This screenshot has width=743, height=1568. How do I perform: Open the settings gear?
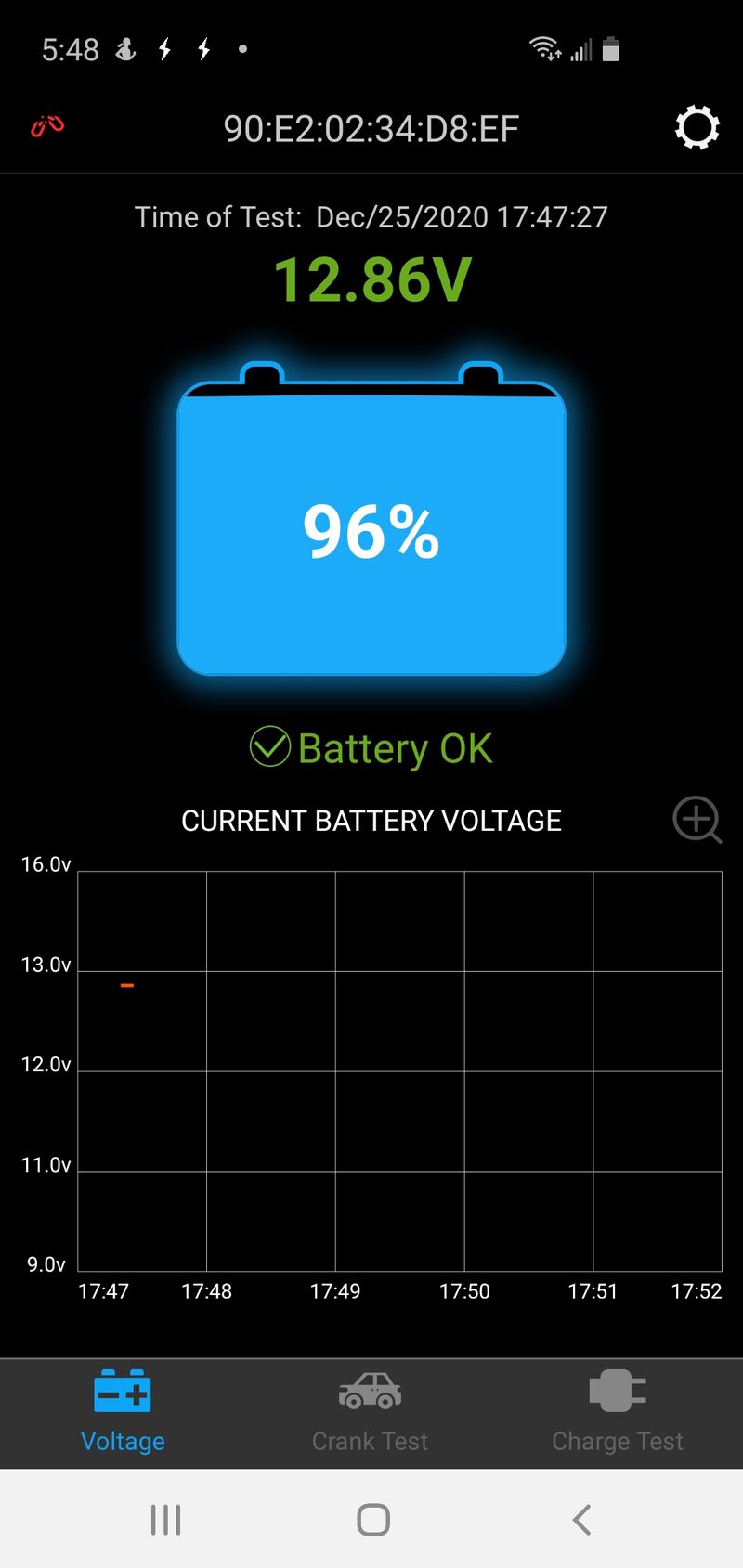pyautogui.click(x=697, y=128)
